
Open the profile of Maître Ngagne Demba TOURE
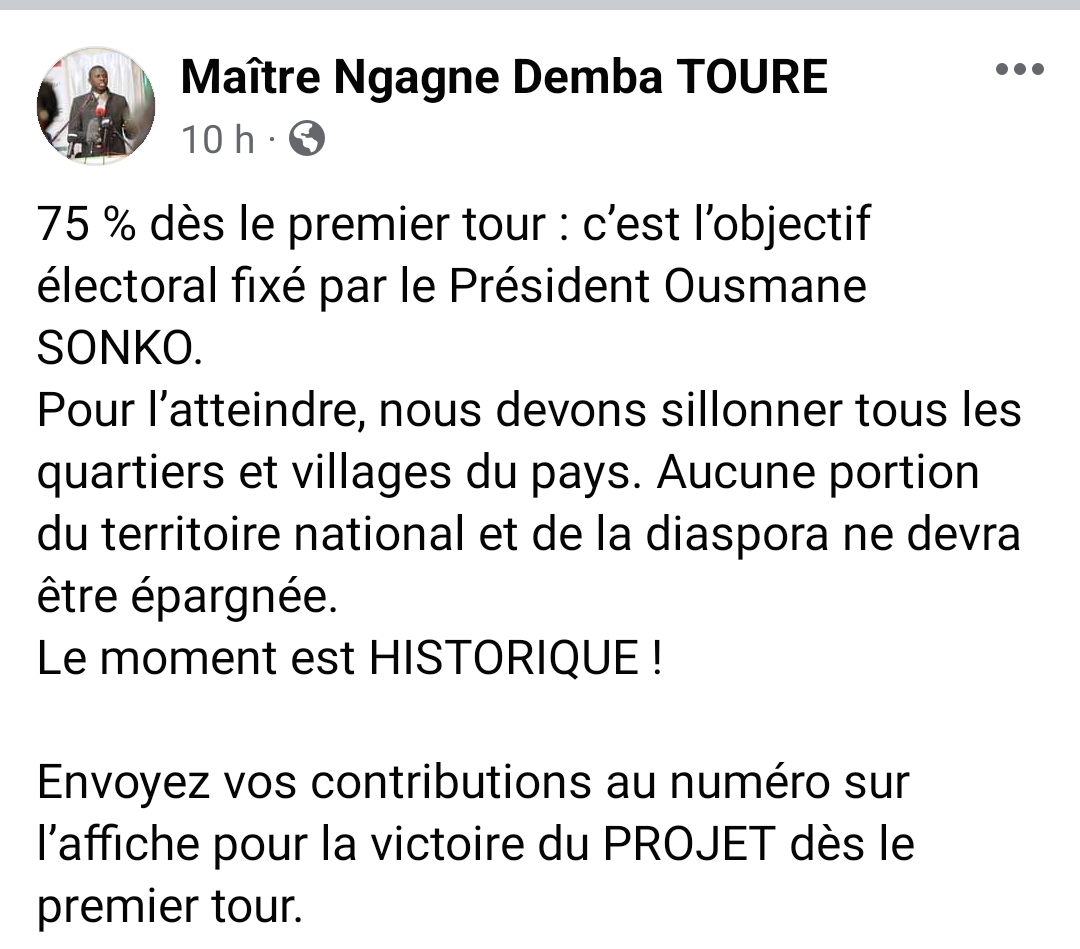[x=504, y=78]
